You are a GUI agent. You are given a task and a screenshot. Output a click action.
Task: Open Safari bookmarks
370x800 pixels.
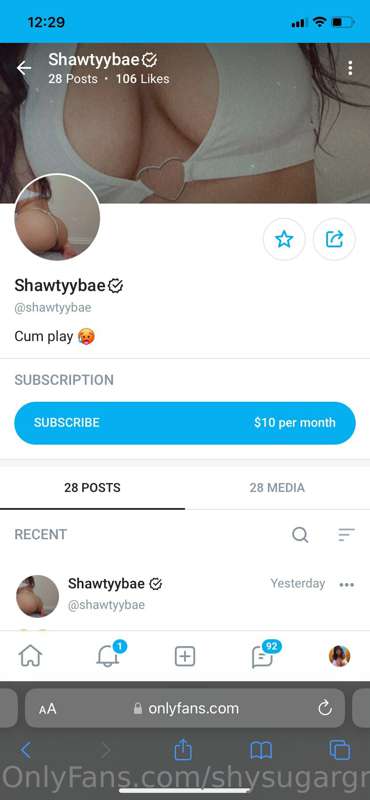[x=261, y=750]
